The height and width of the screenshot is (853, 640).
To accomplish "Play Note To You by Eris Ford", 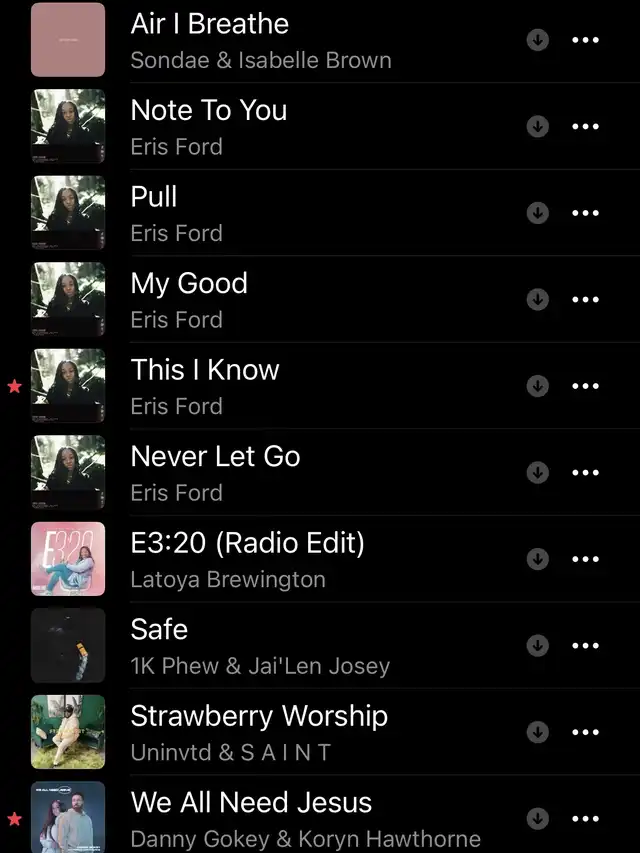I will pos(260,127).
